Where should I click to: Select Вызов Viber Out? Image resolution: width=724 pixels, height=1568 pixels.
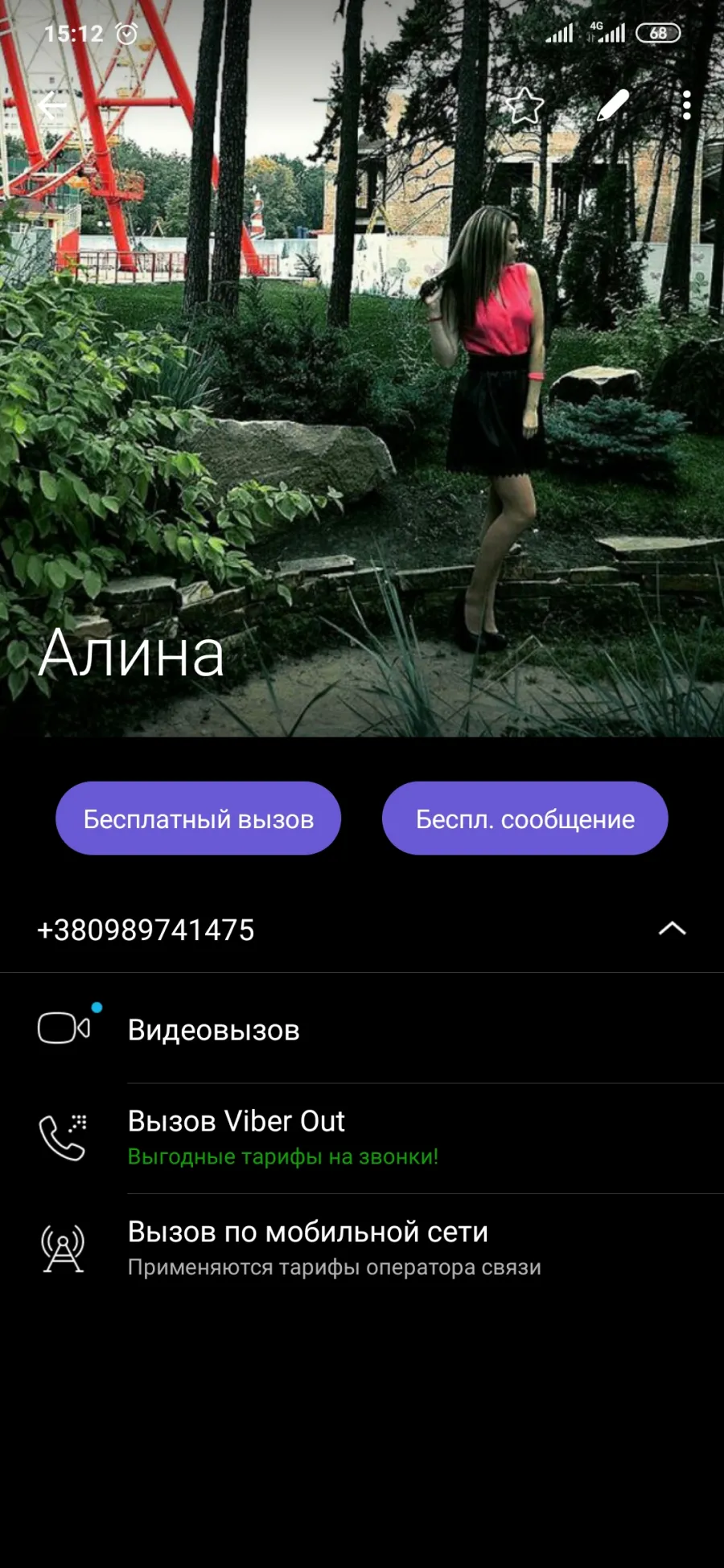(362, 1139)
